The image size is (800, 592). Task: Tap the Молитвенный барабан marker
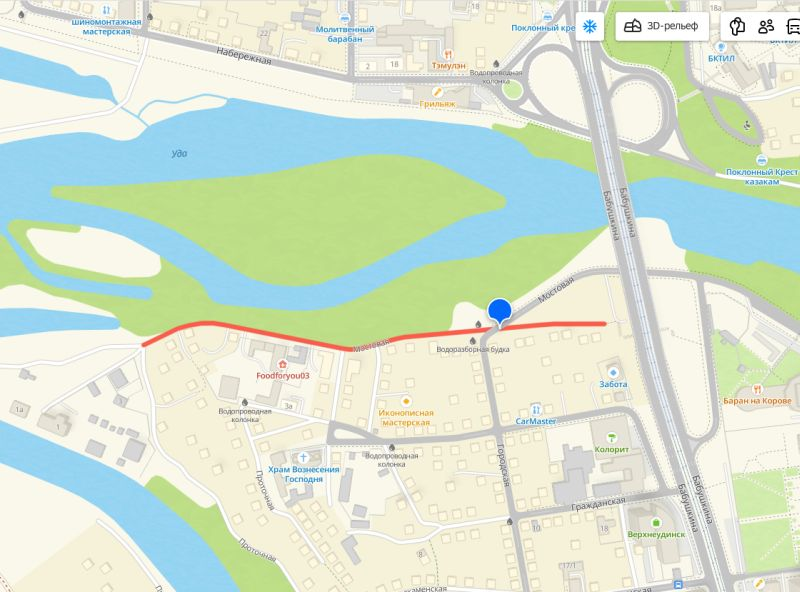[x=346, y=19]
